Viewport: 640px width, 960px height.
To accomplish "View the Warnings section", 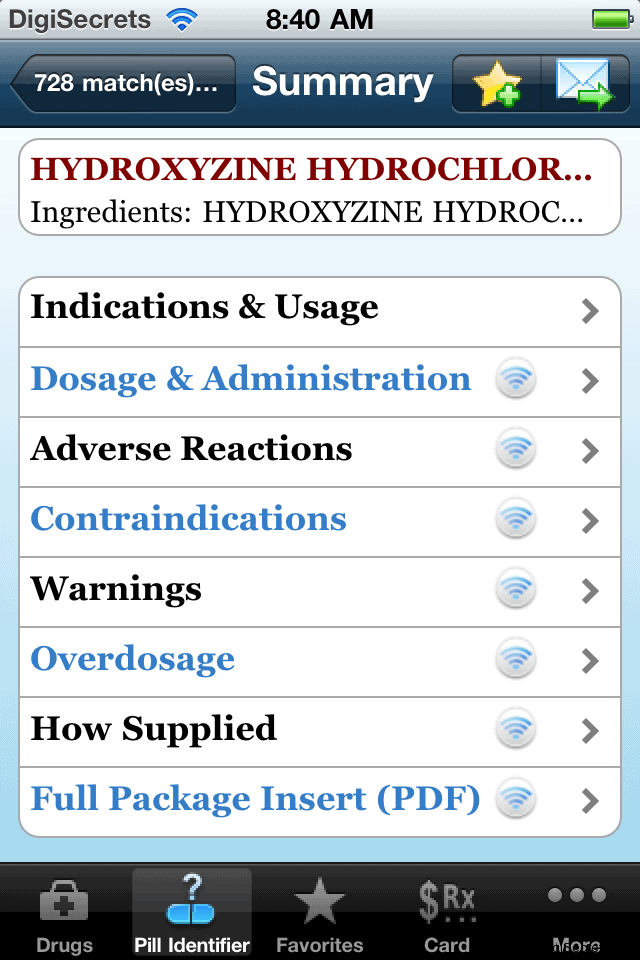I will (320, 591).
